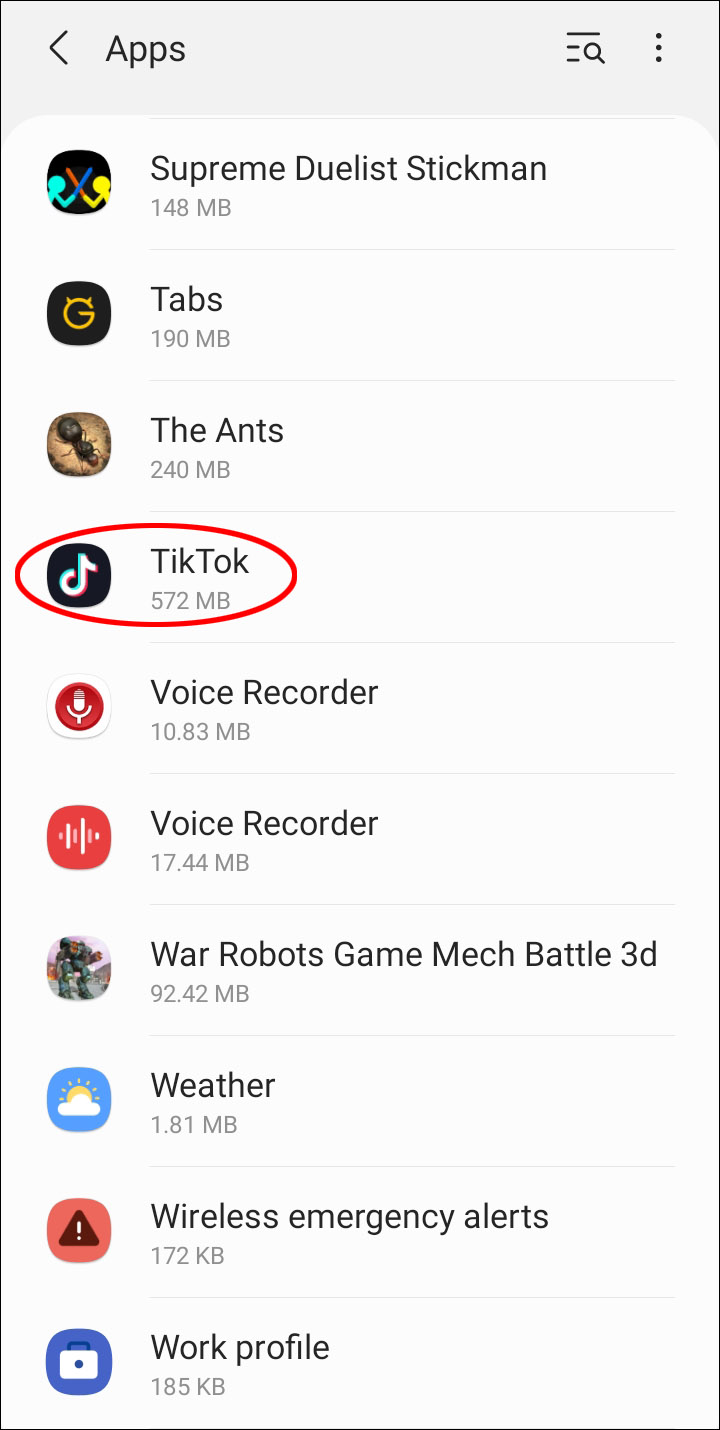
Task: Open the search apps icon
Action: 585,48
